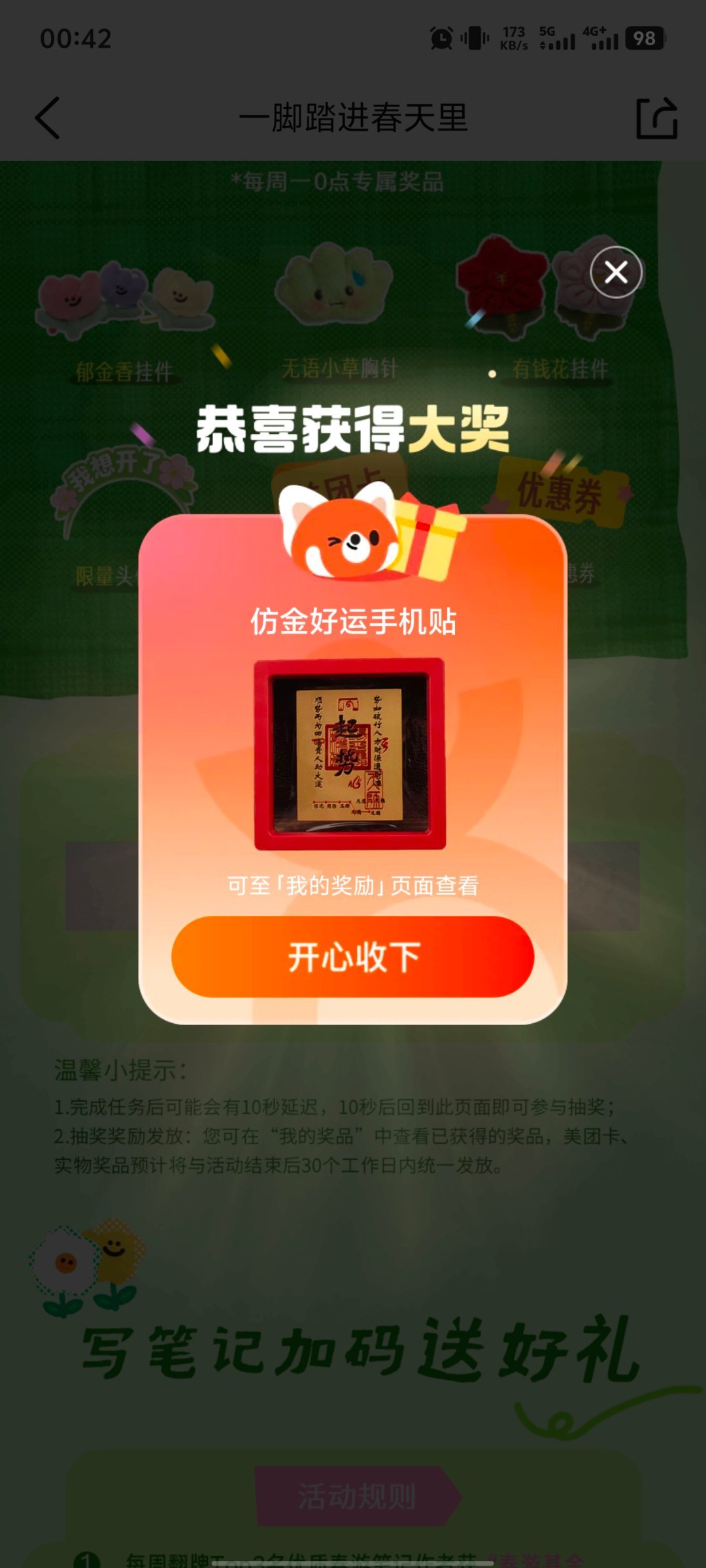Share this activity page
This screenshot has height=1568, width=706.
[656, 118]
